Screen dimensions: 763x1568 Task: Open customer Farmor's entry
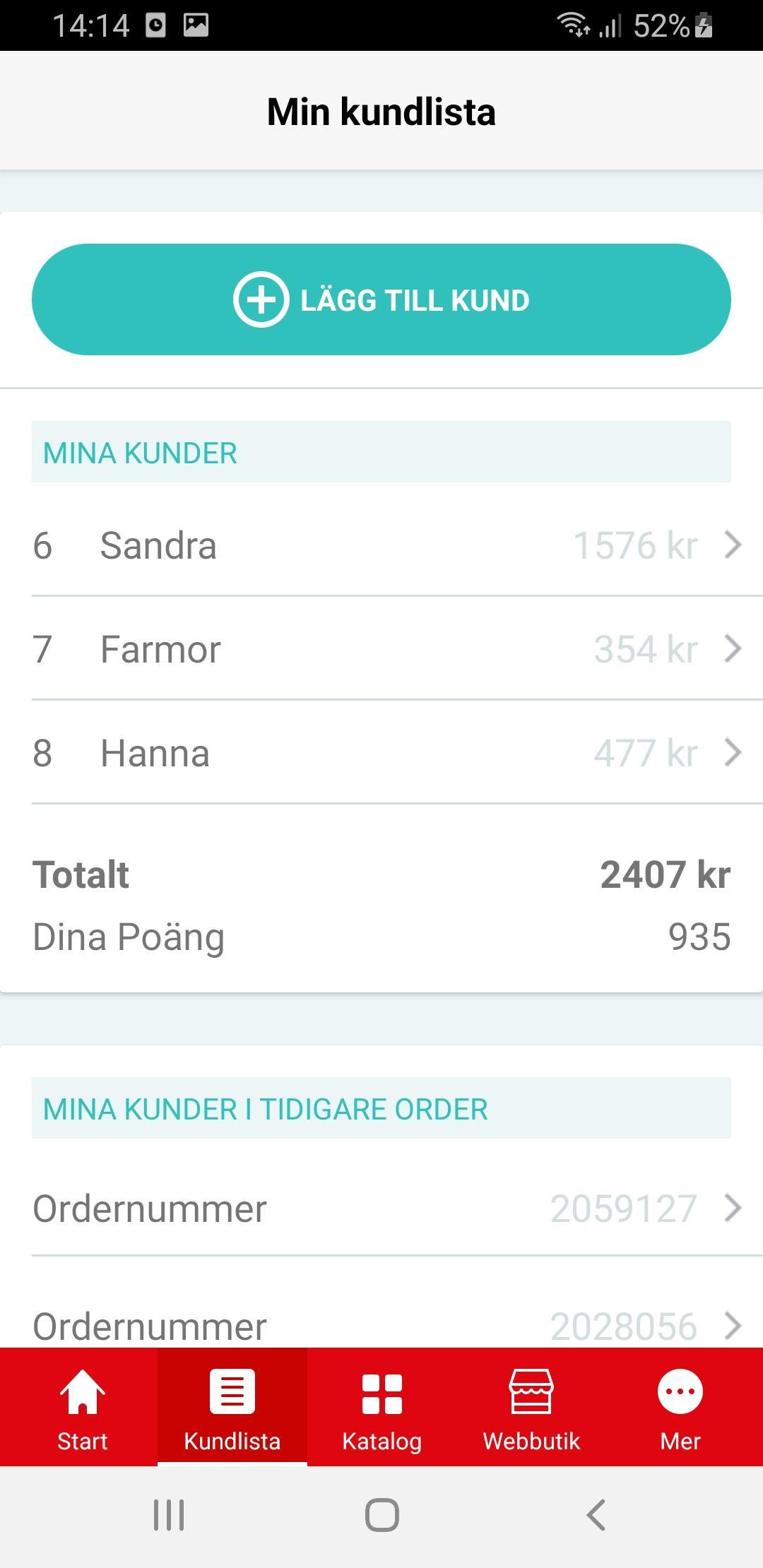click(x=381, y=649)
